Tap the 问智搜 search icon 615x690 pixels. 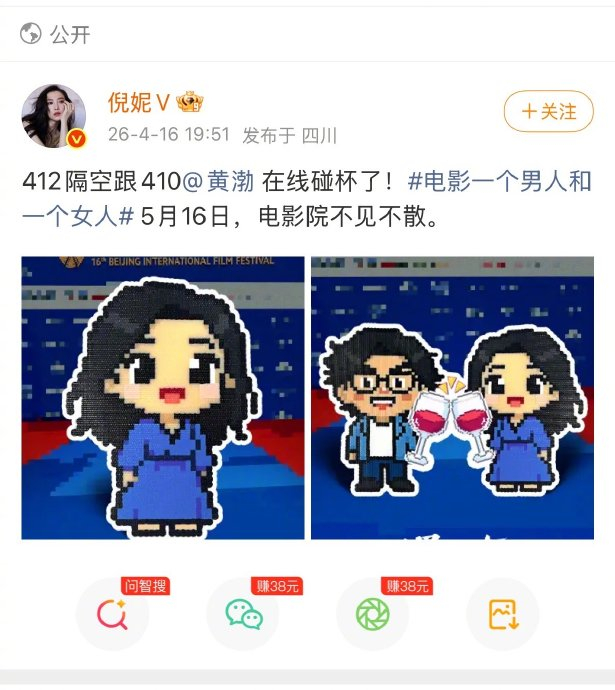point(113,614)
